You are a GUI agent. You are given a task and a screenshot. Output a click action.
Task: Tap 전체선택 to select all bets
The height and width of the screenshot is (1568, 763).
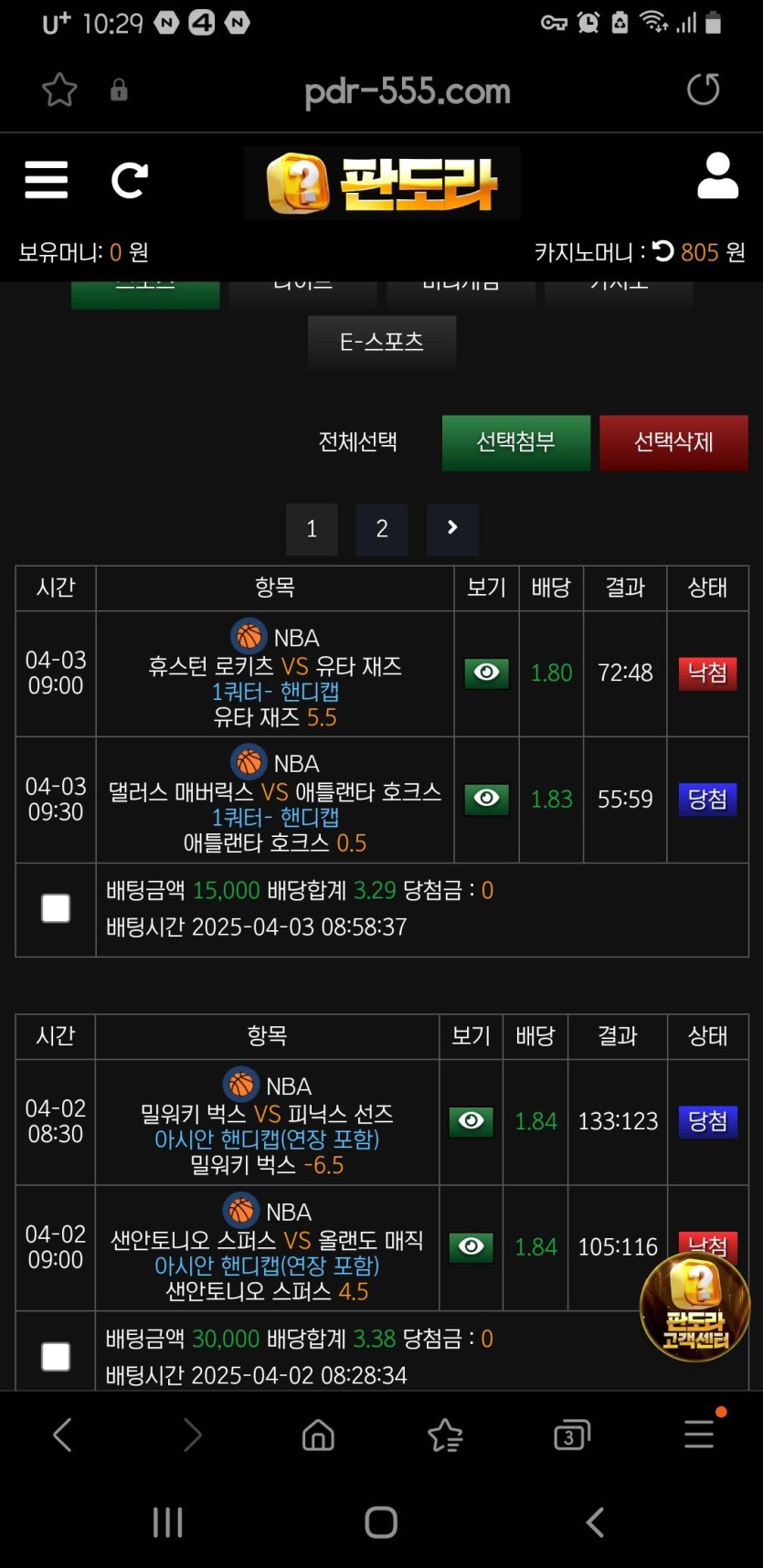tap(357, 442)
